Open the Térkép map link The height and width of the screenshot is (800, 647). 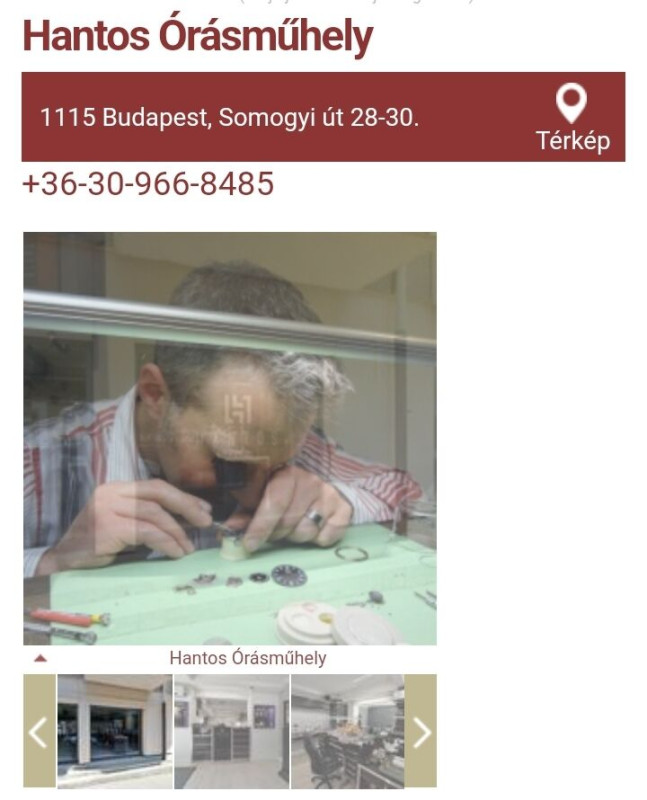point(572,118)
